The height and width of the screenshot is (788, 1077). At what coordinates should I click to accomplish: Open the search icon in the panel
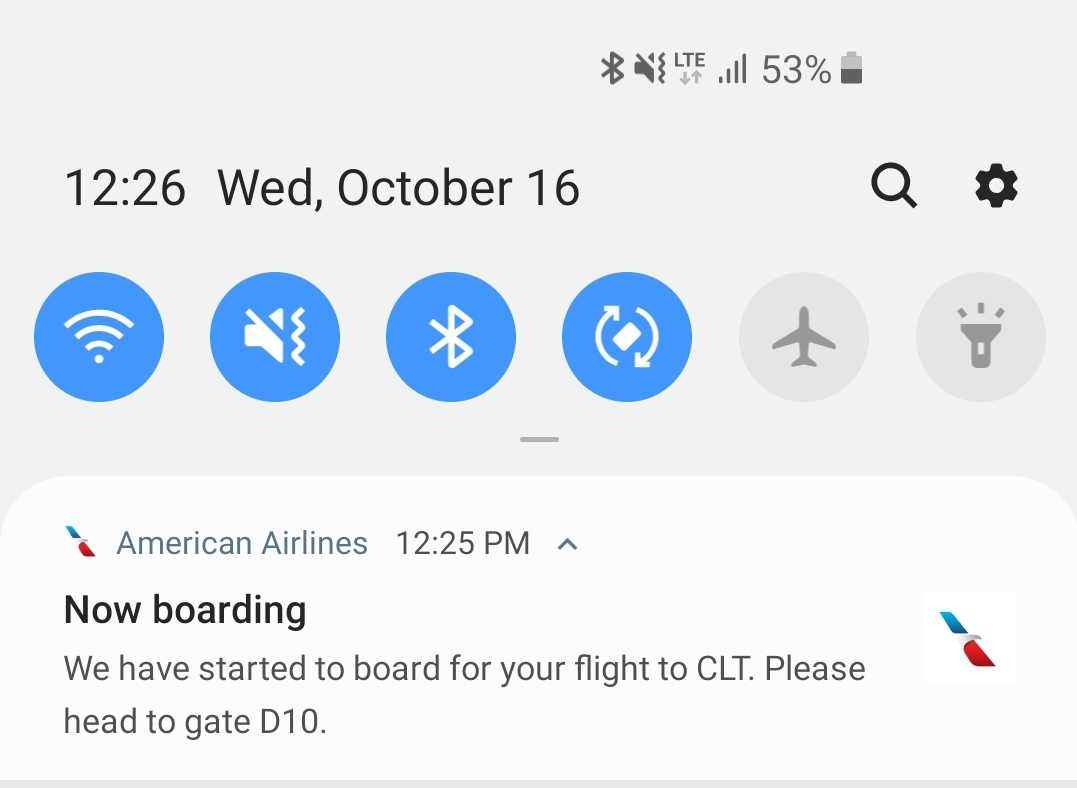tap(893, 186)
